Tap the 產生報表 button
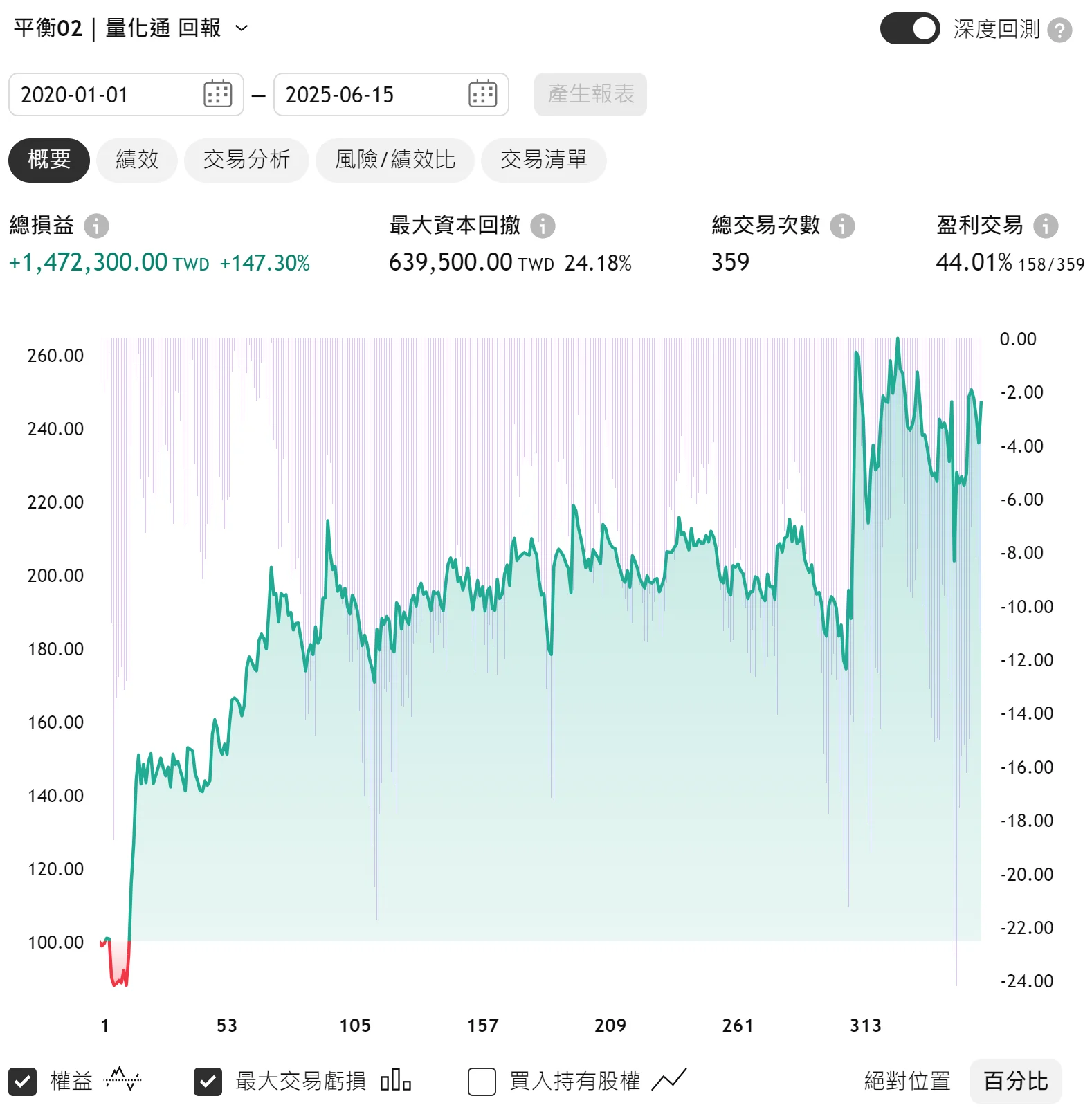Viewport: 1092px width, 1112px height. pos(590,94)
